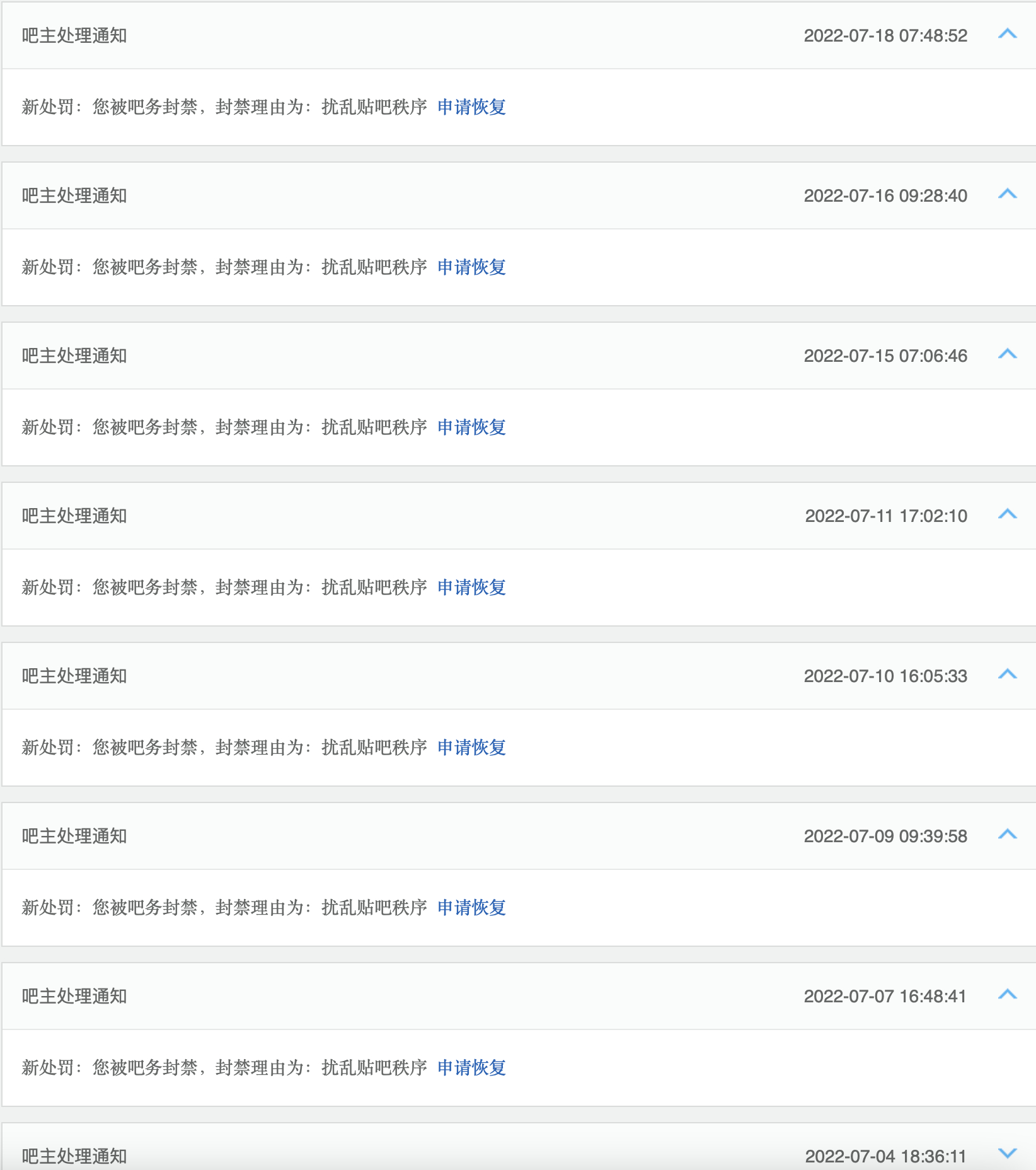
Task: Open 申请恢复 for the 2022-07-09 ban
Action: tap(471, 908)
